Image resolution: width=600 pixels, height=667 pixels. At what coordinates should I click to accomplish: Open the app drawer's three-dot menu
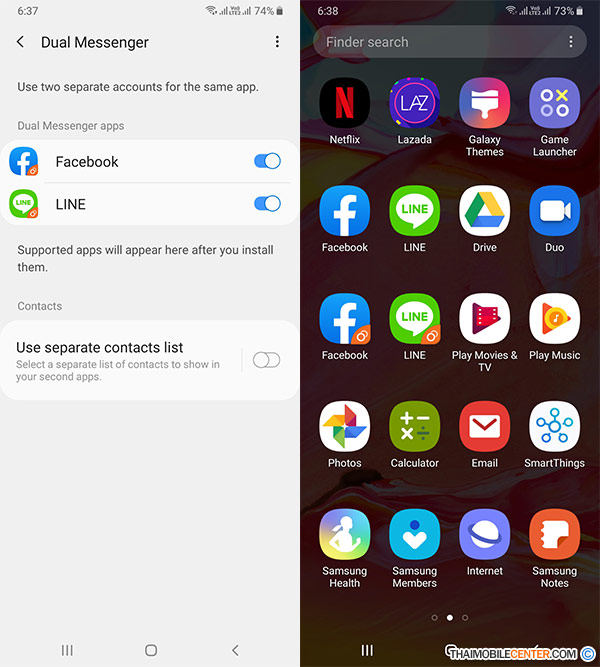pos(571,42)
